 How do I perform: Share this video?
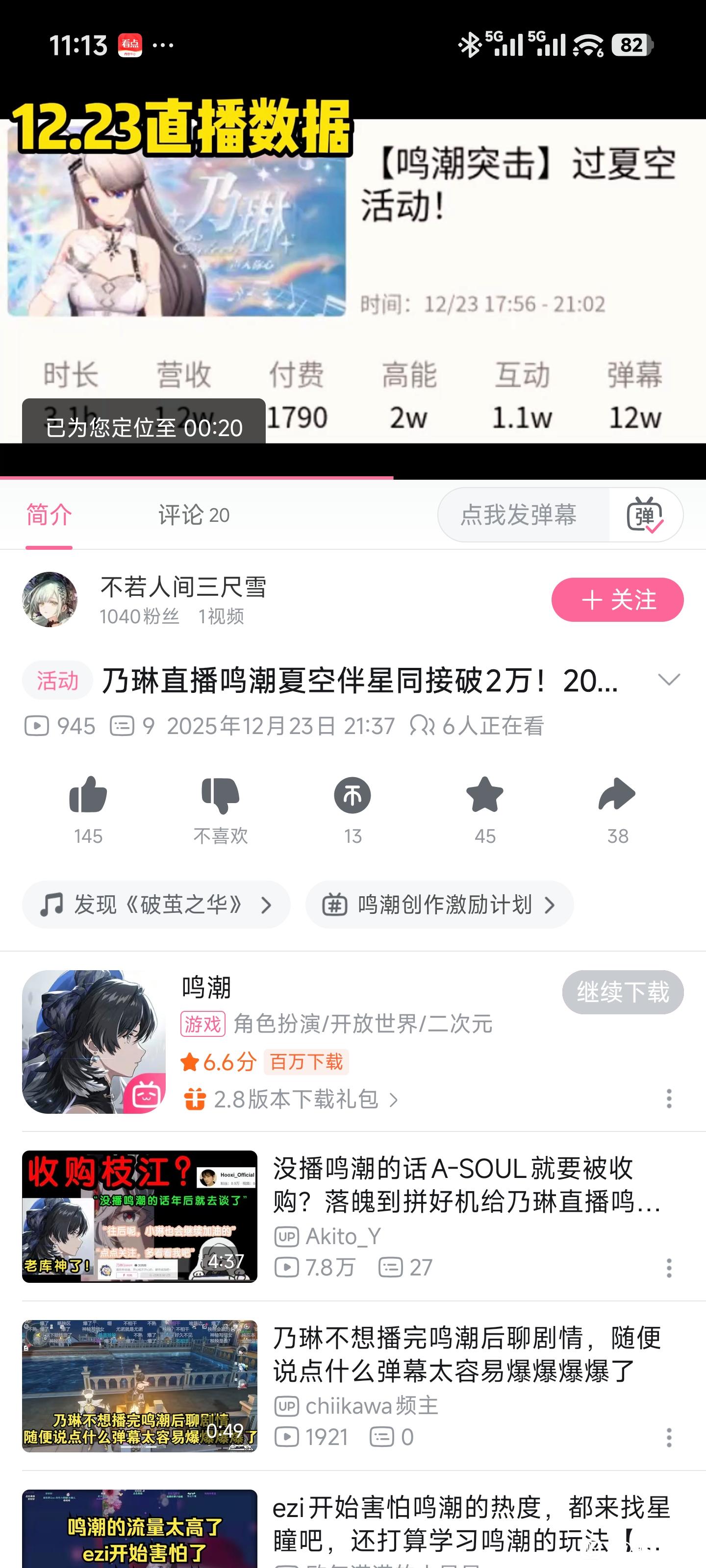(x=617, y=796)
